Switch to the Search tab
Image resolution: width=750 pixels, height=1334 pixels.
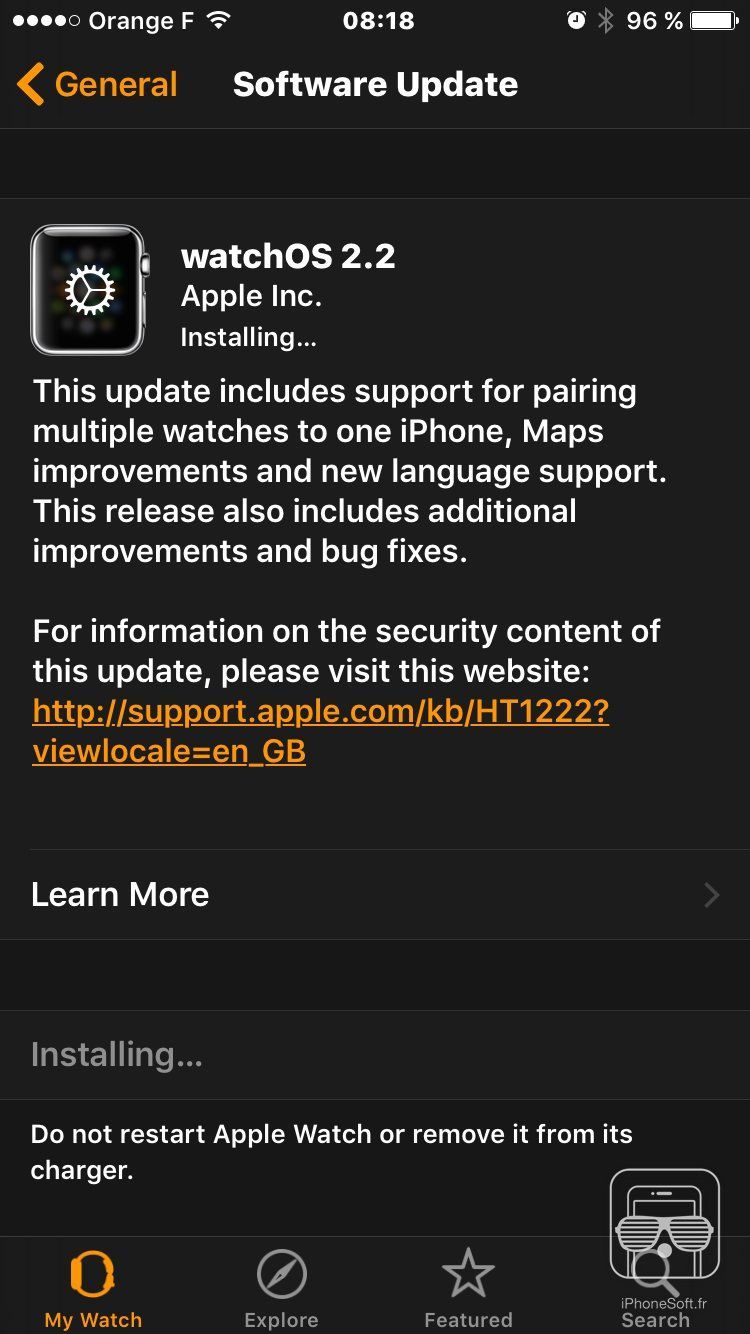click(656, 1290)
